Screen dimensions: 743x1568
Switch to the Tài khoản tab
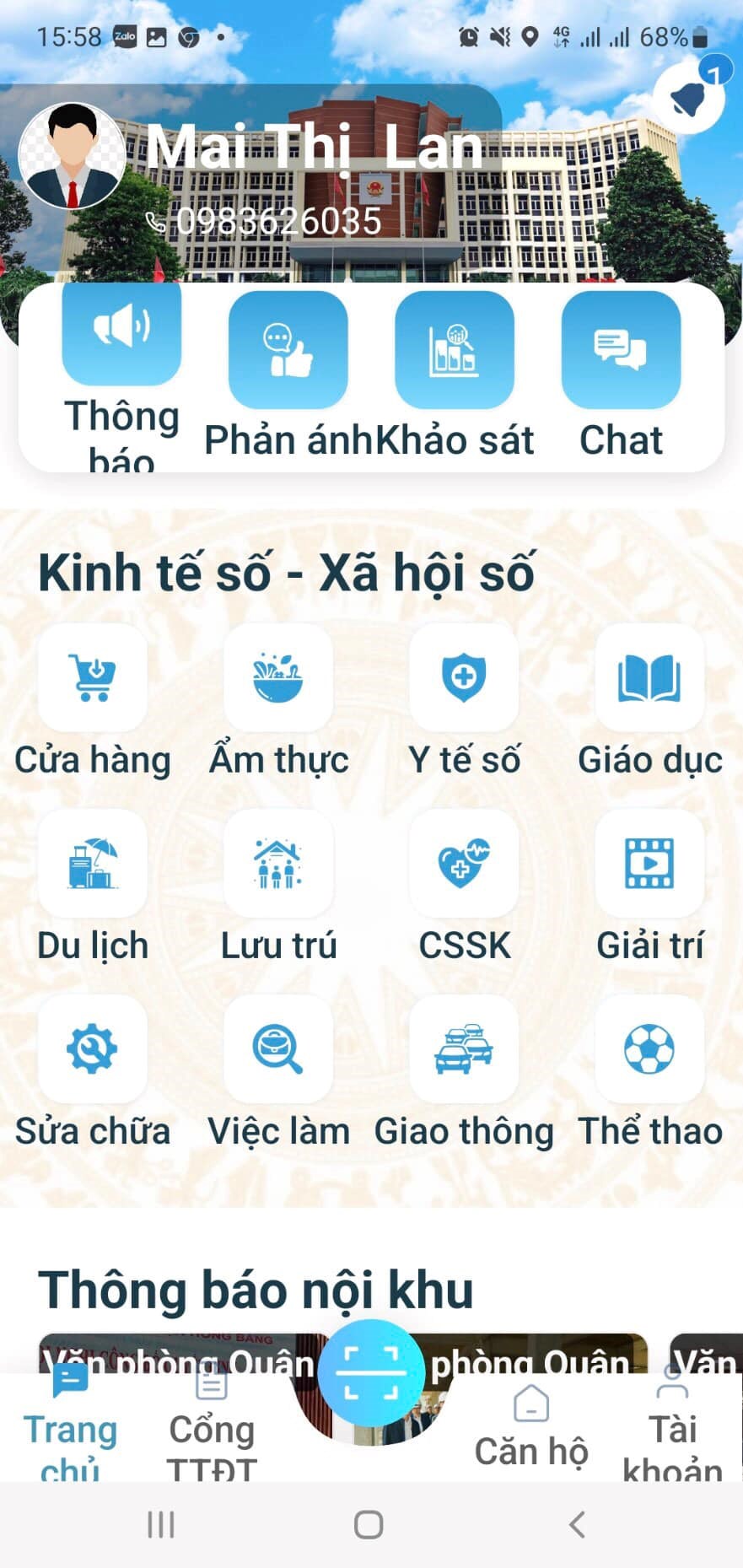[x=672, y=1427]
